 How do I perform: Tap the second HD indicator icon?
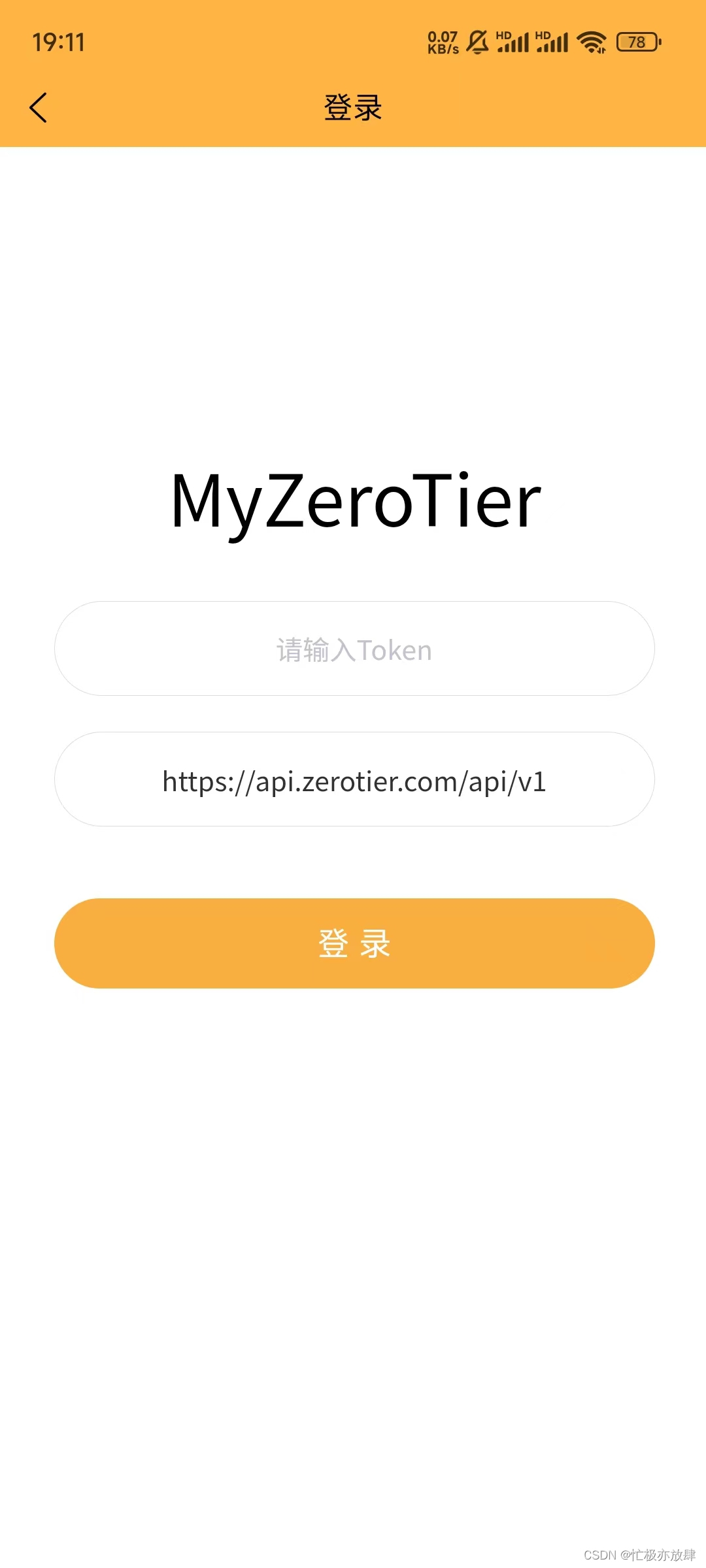tap(544, 35)
